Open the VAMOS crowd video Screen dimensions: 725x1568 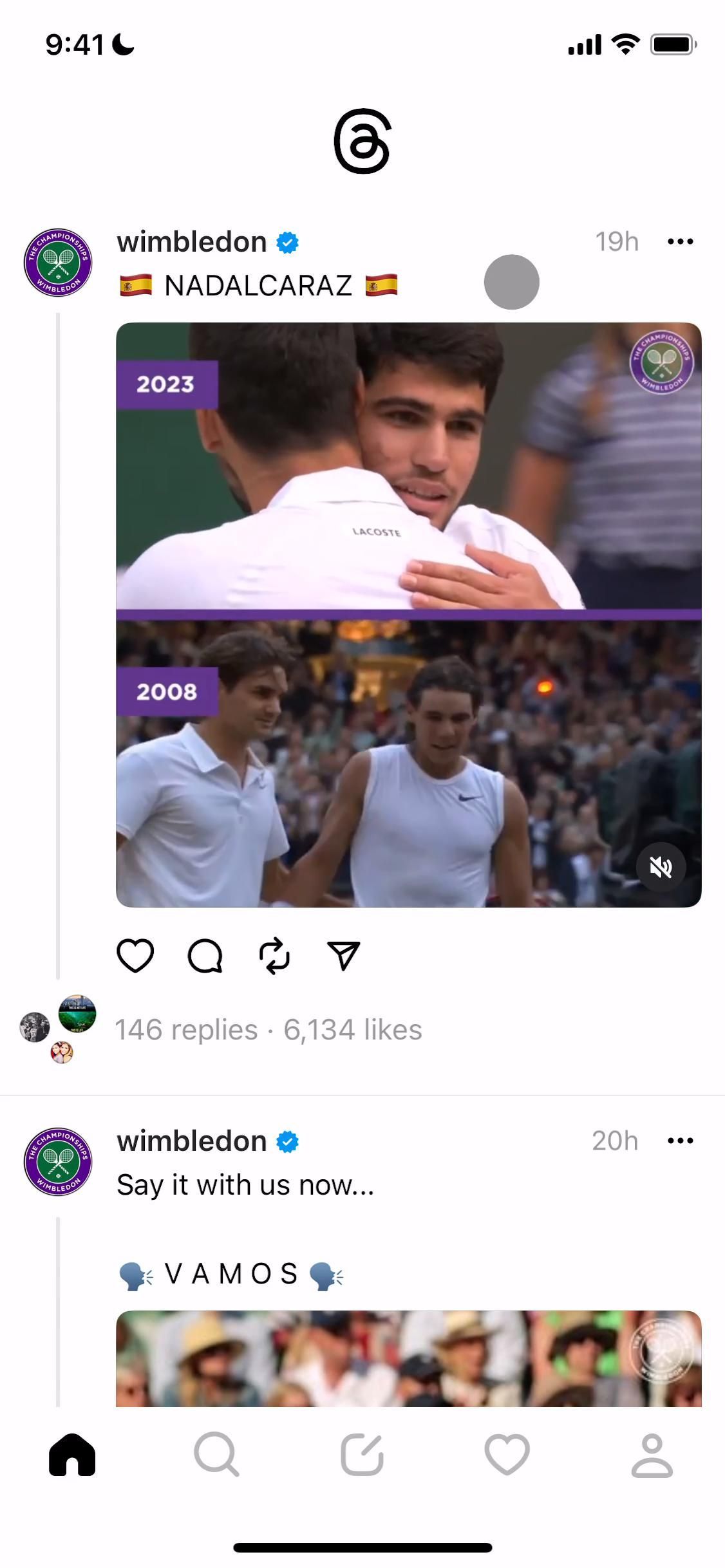[408, 1358]
